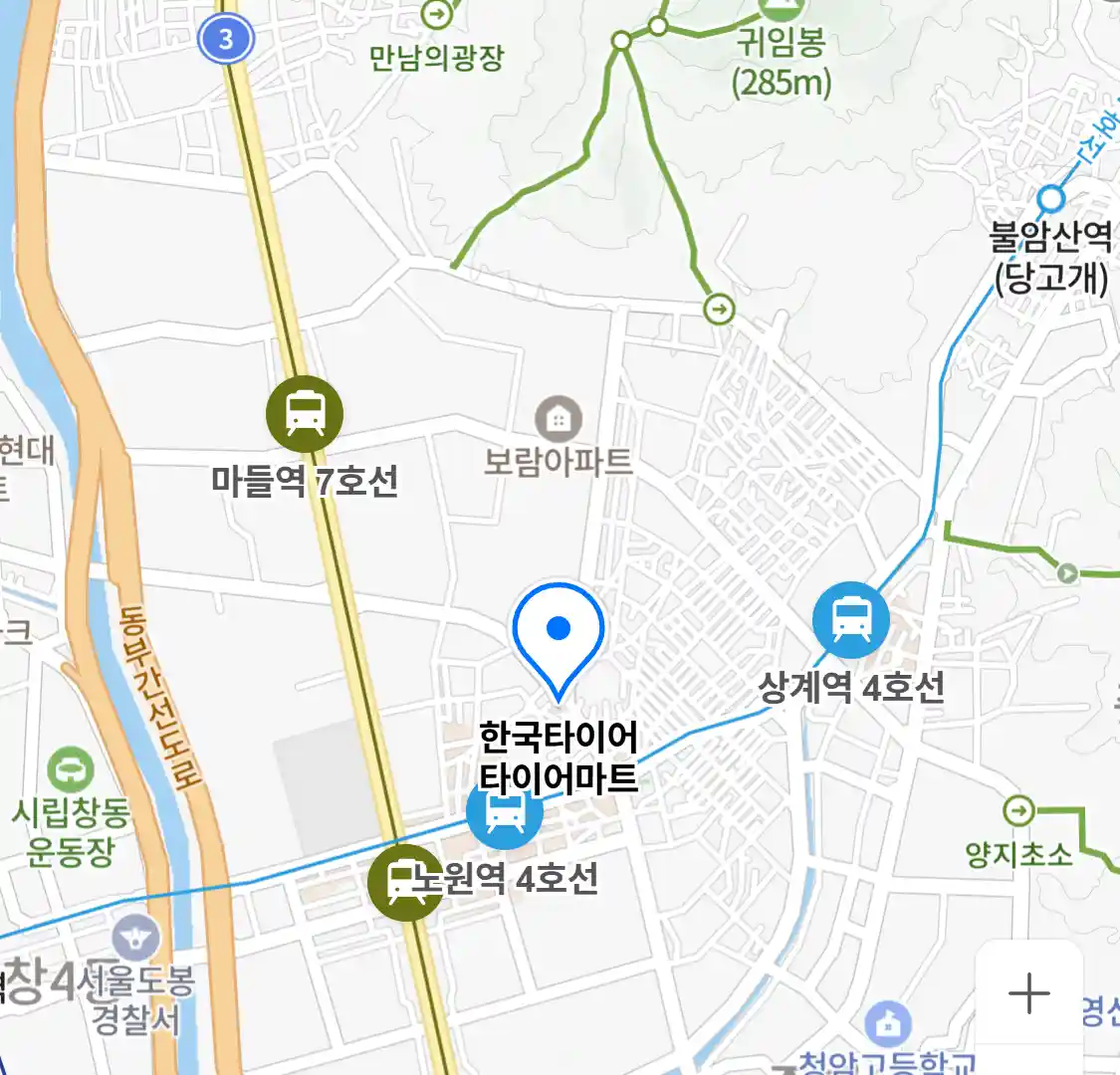Select the 보람아파트 apartment marker
This screenshot has height=1075, width=1120.
pyautogui.click(x=559, y=420)
